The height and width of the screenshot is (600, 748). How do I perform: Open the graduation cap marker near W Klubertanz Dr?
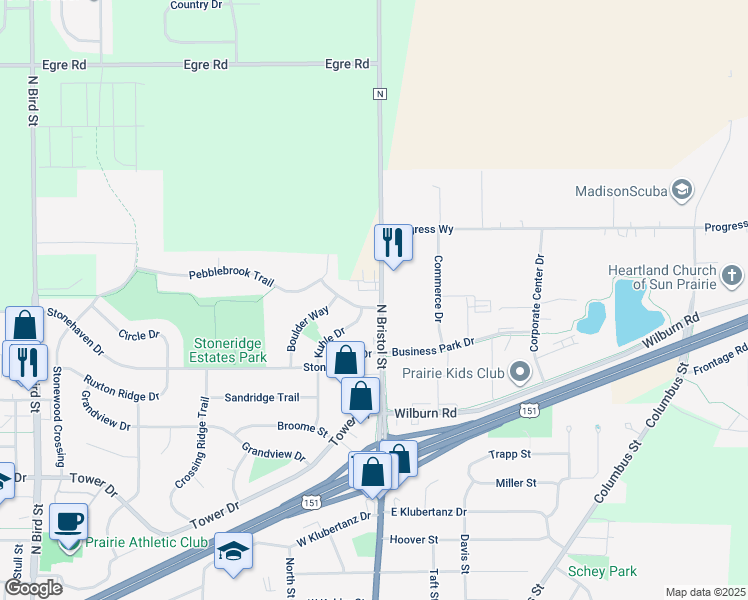click(x=234, y=551)
